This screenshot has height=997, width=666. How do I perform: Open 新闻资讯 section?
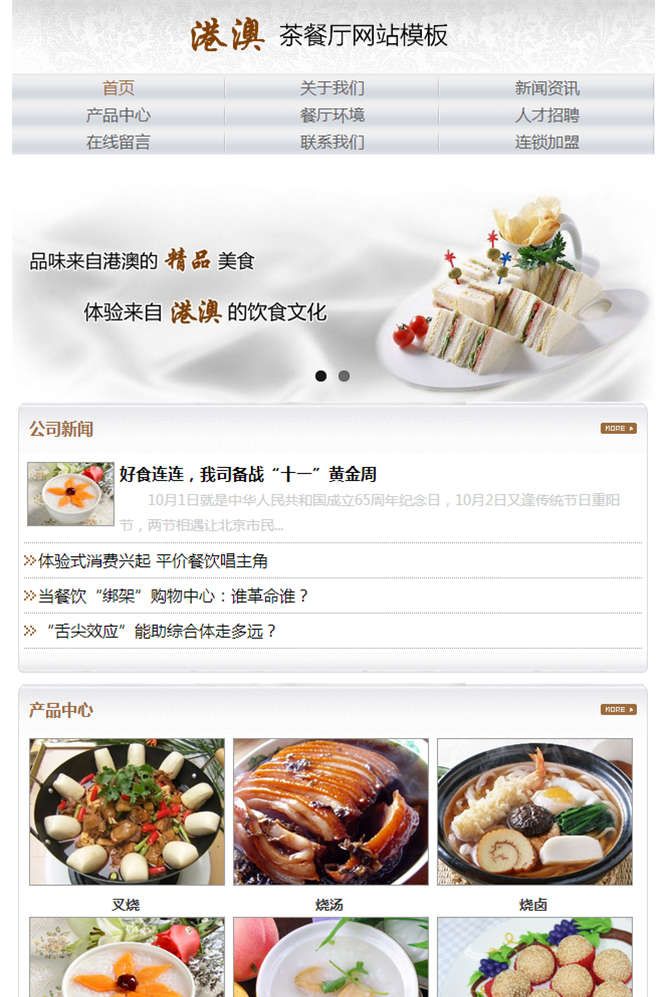tap(546, 88)
